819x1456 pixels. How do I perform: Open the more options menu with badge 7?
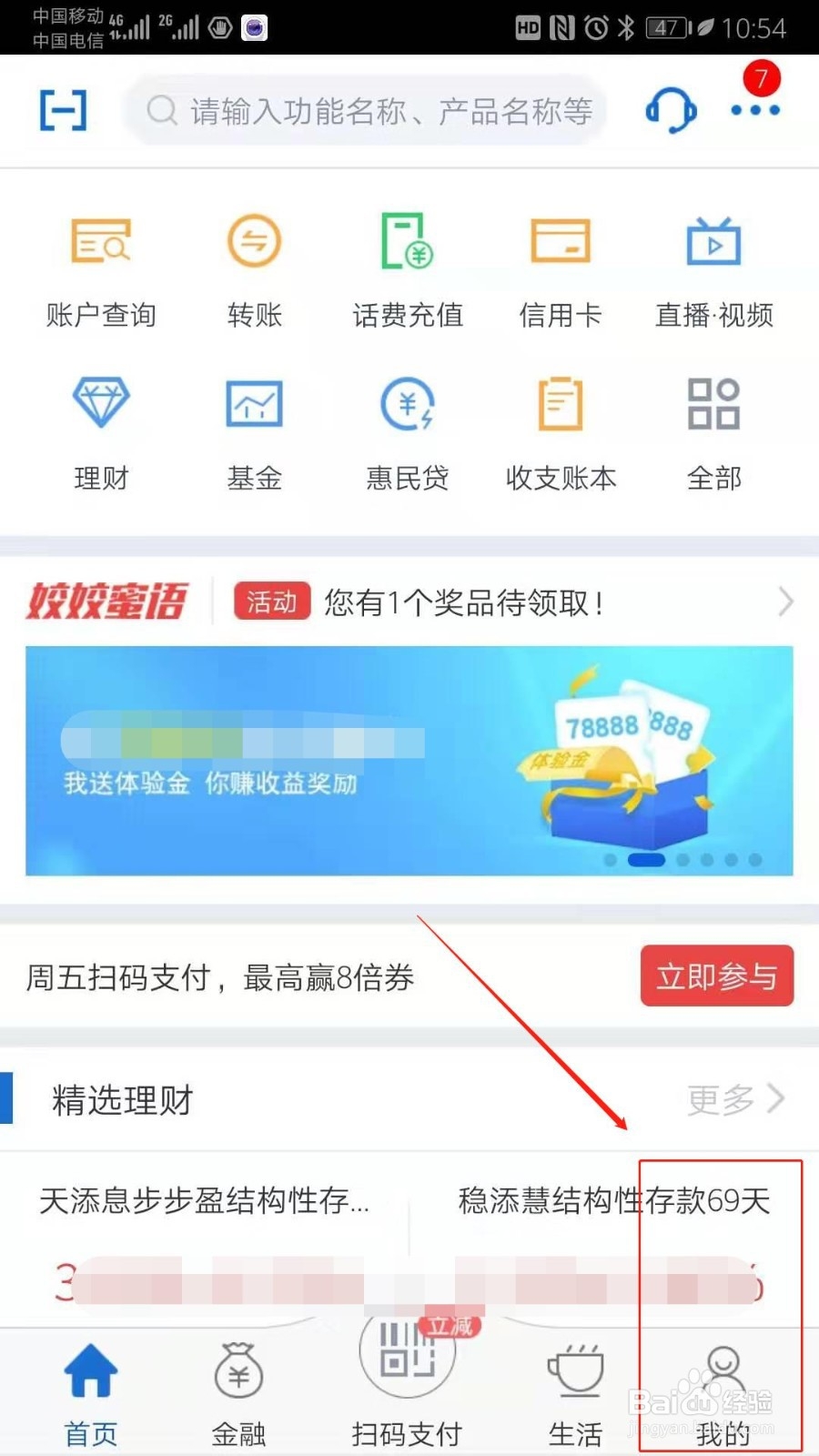point(754,111)
